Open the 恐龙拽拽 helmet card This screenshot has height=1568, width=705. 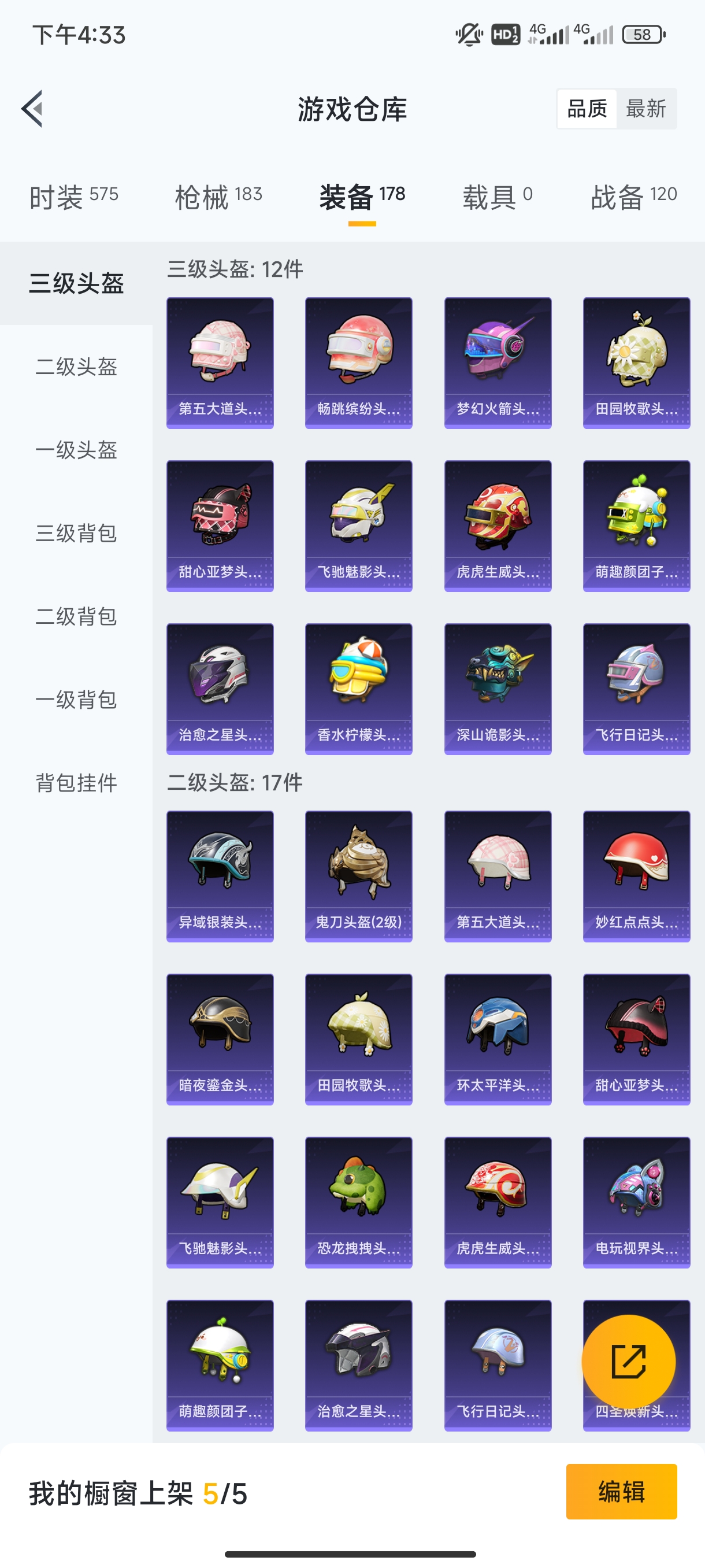pos(359,1203)
